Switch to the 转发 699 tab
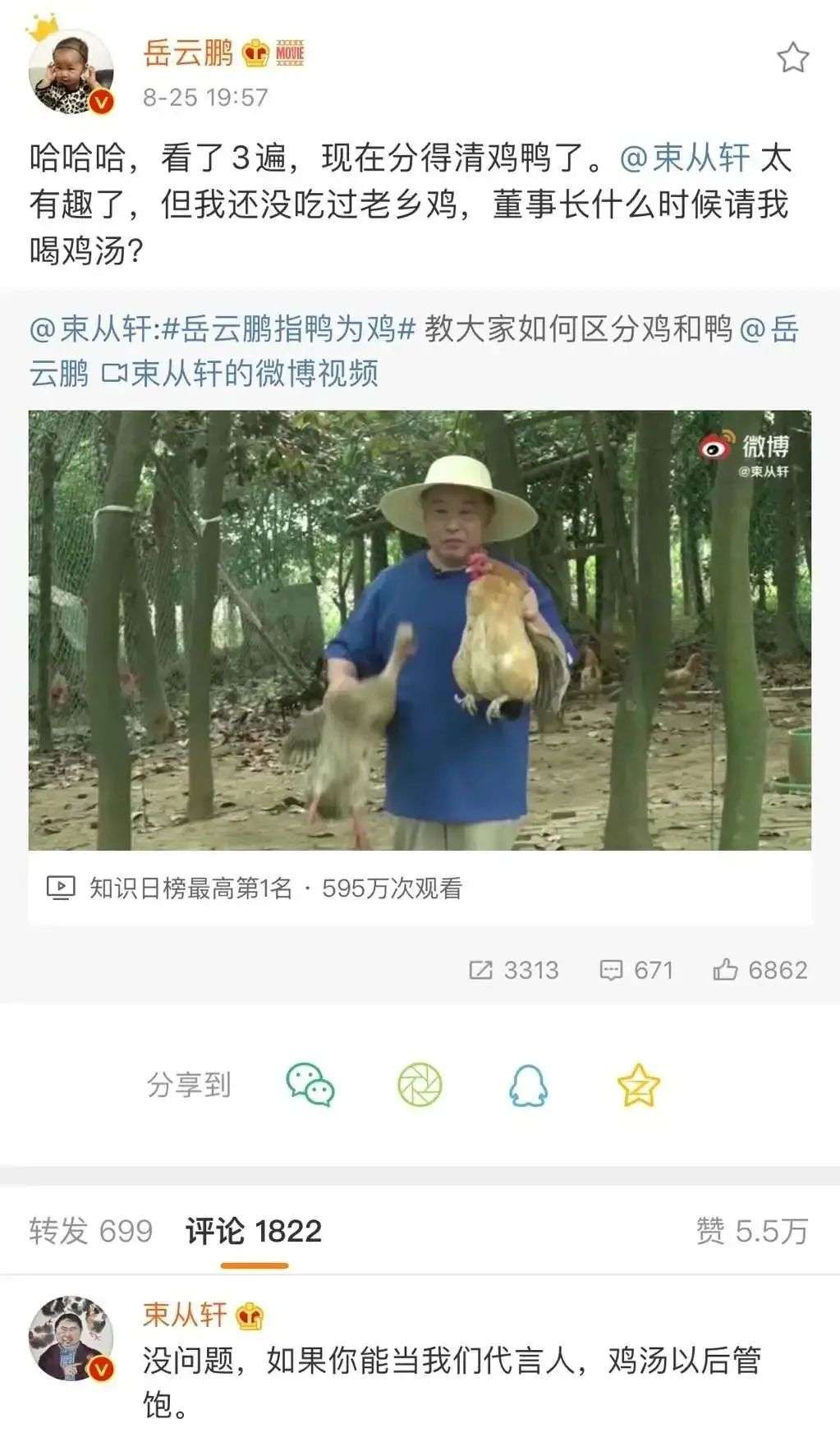The width and height of the screenshot is (840, 1437). tap(90, 1231)
